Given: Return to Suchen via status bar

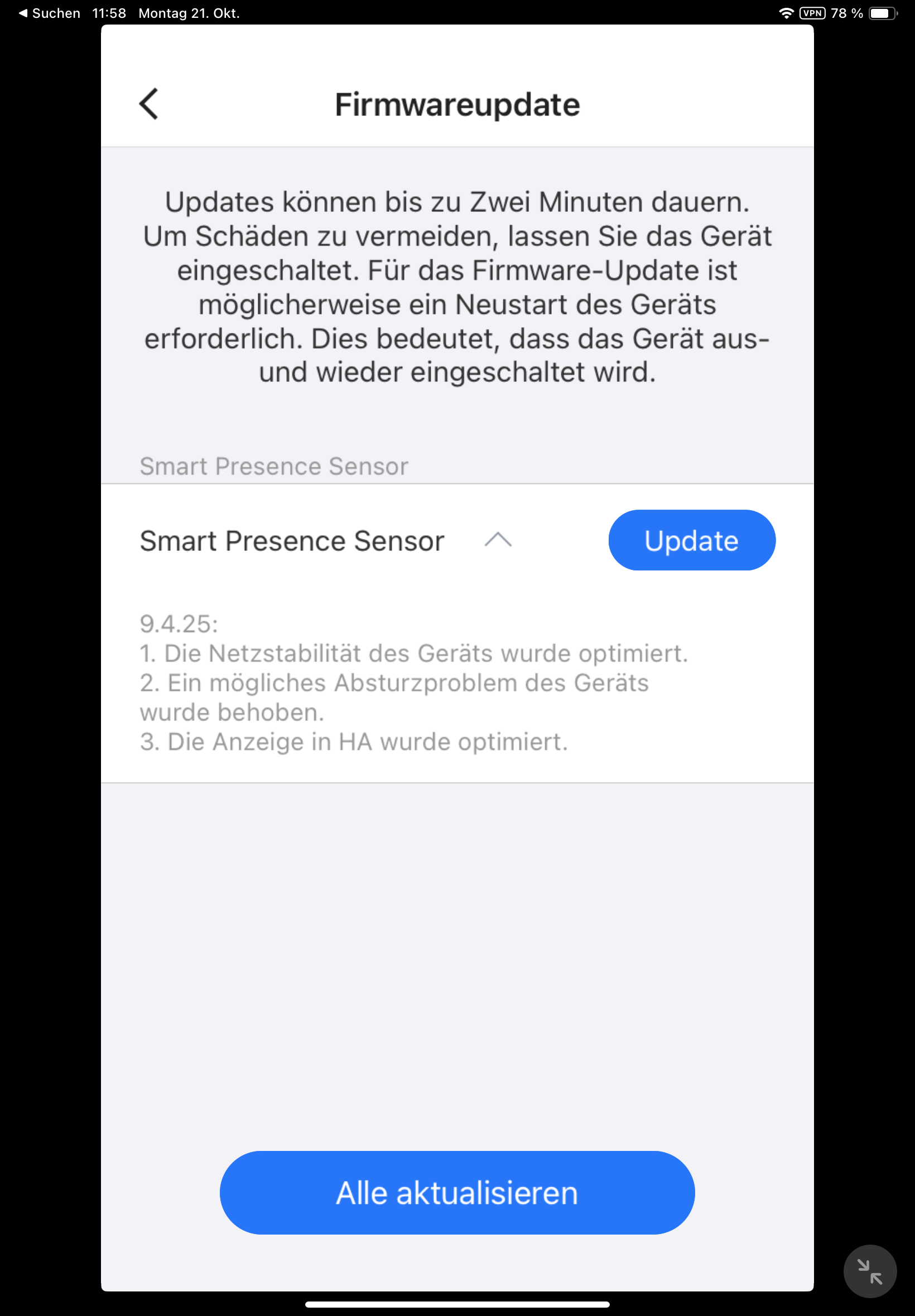Looking at the screenshot, I should tap(49, 13).
